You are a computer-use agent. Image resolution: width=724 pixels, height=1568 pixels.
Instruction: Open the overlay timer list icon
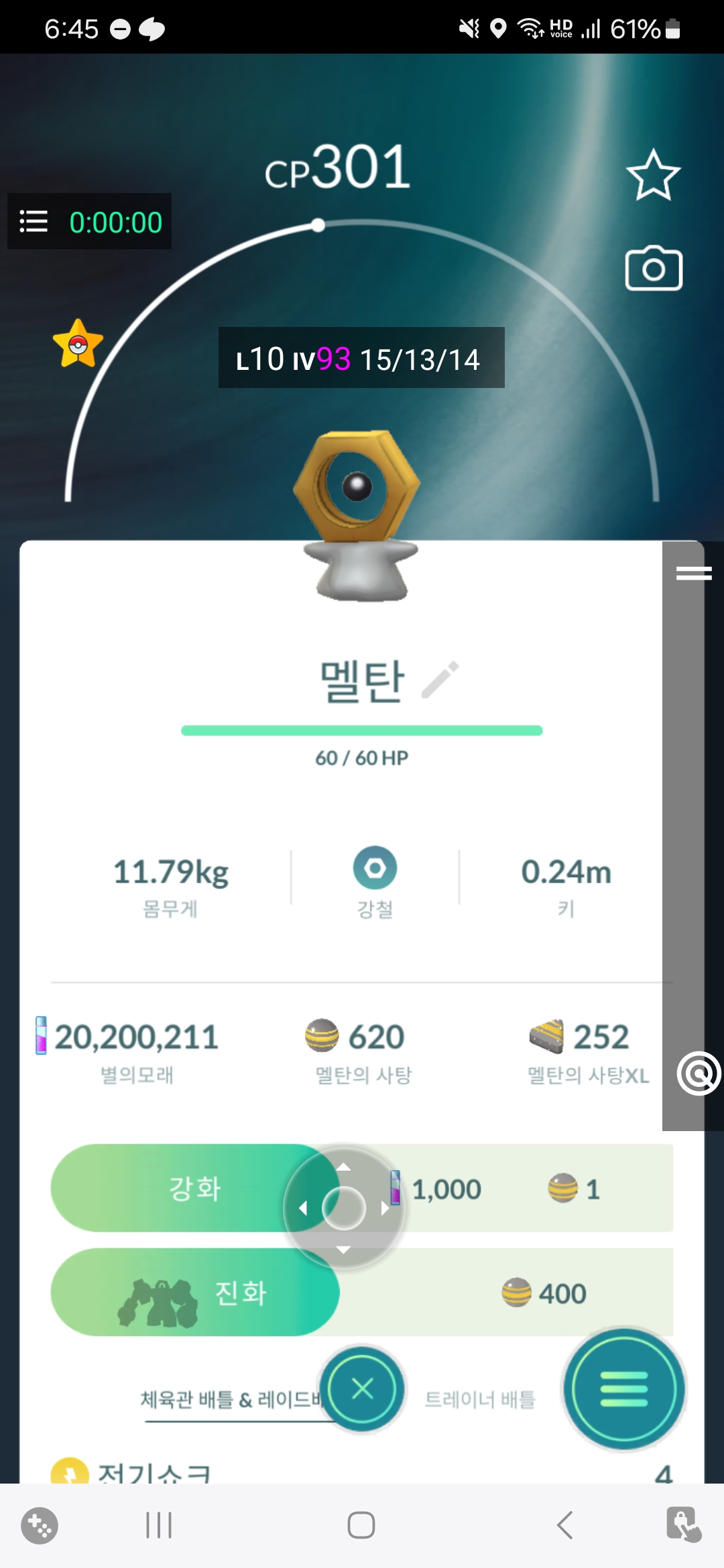34,222
